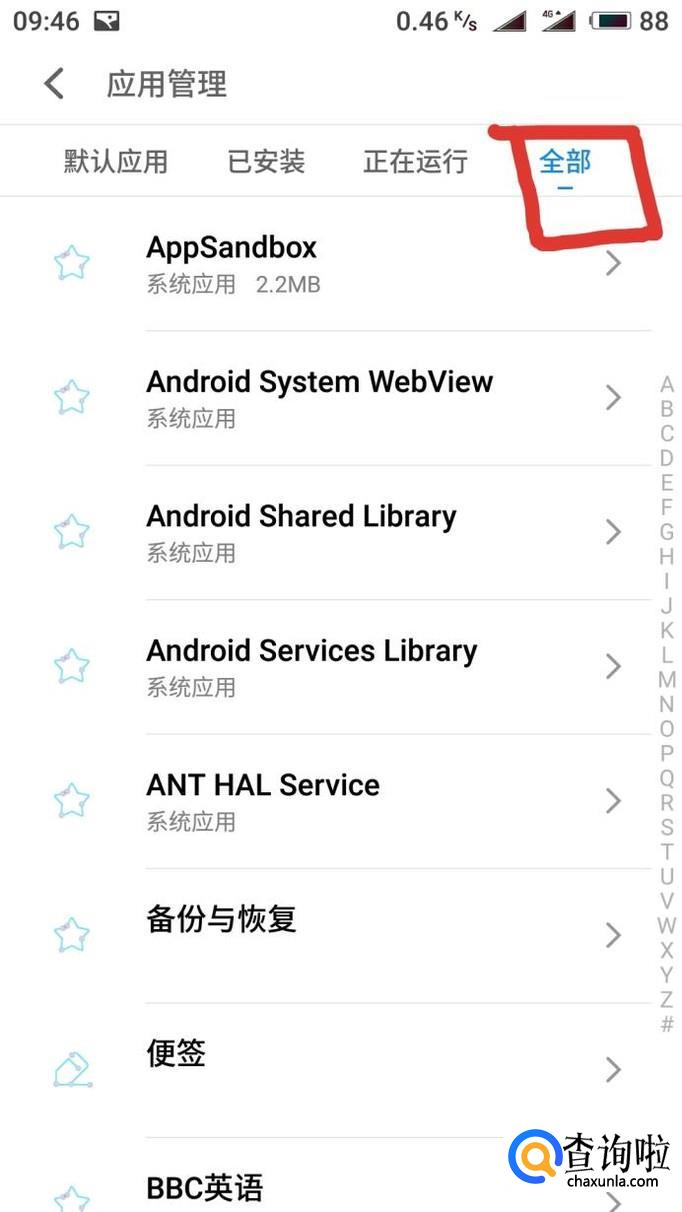Open AppSandbox app details

click(380, 263)
